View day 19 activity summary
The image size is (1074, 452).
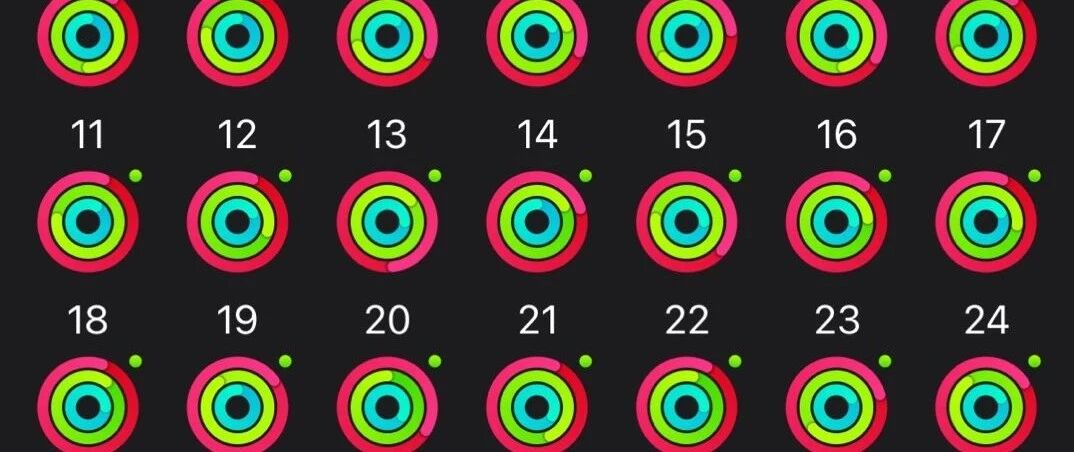[238, 404]
